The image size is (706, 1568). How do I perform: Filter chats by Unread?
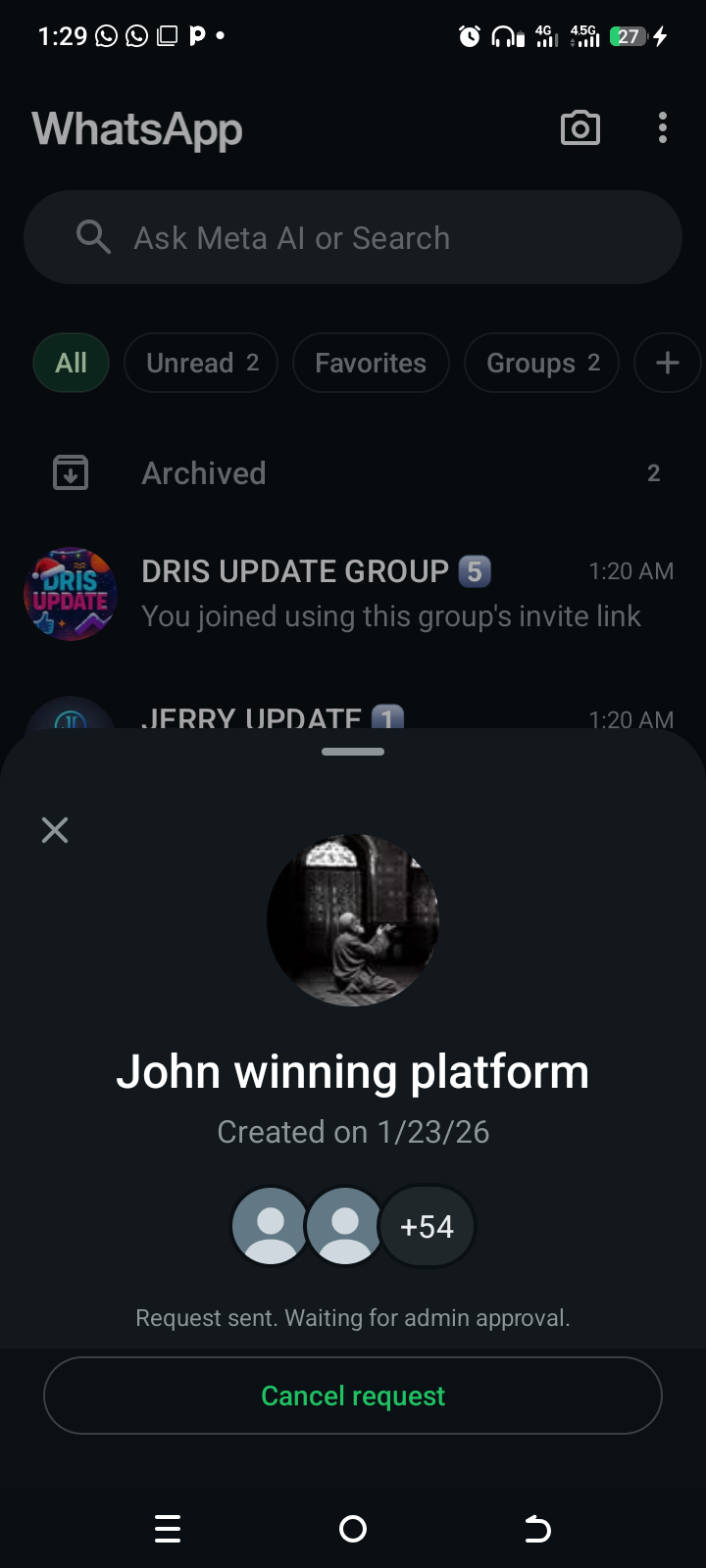coord(201,363)
